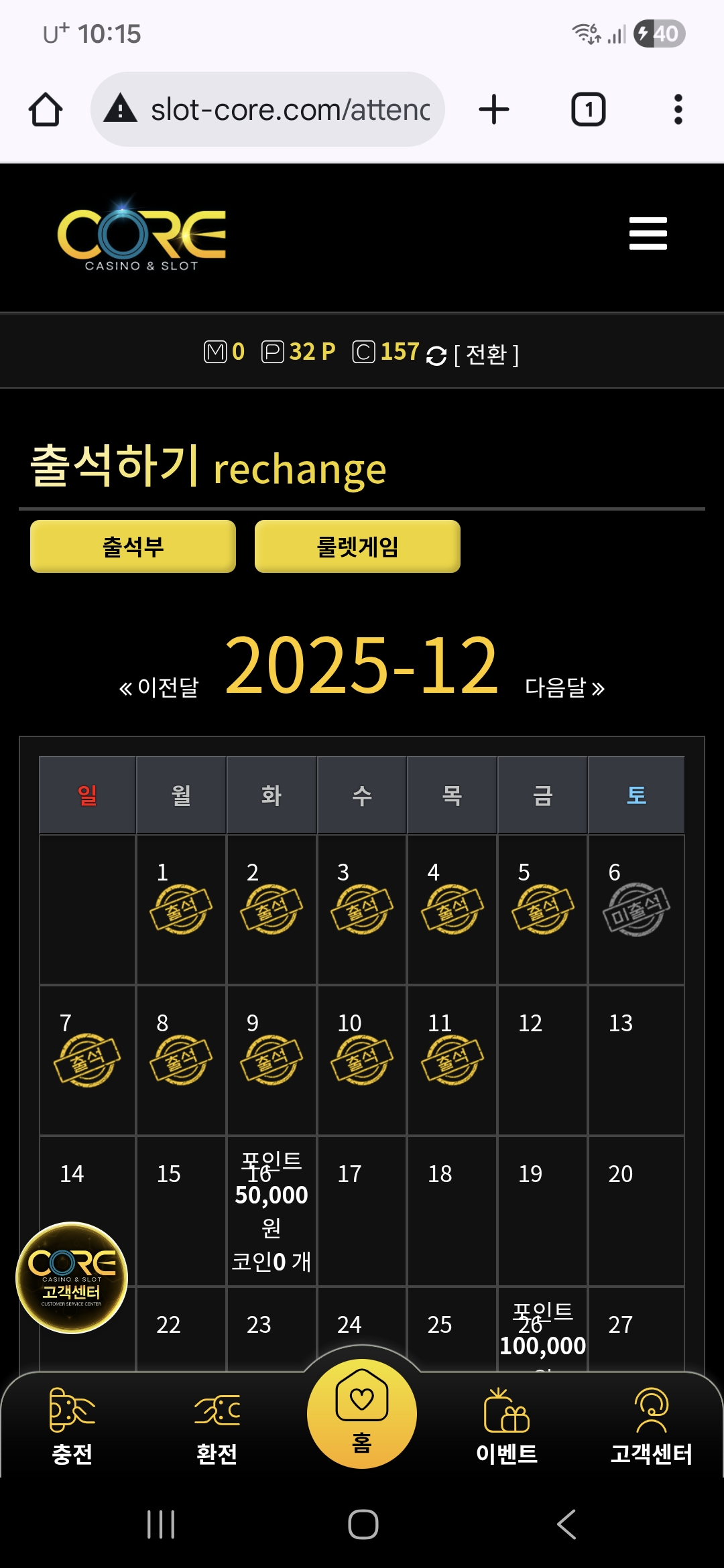Go to next month 다음달
724x1568 pixels.
tap(564, 688)
